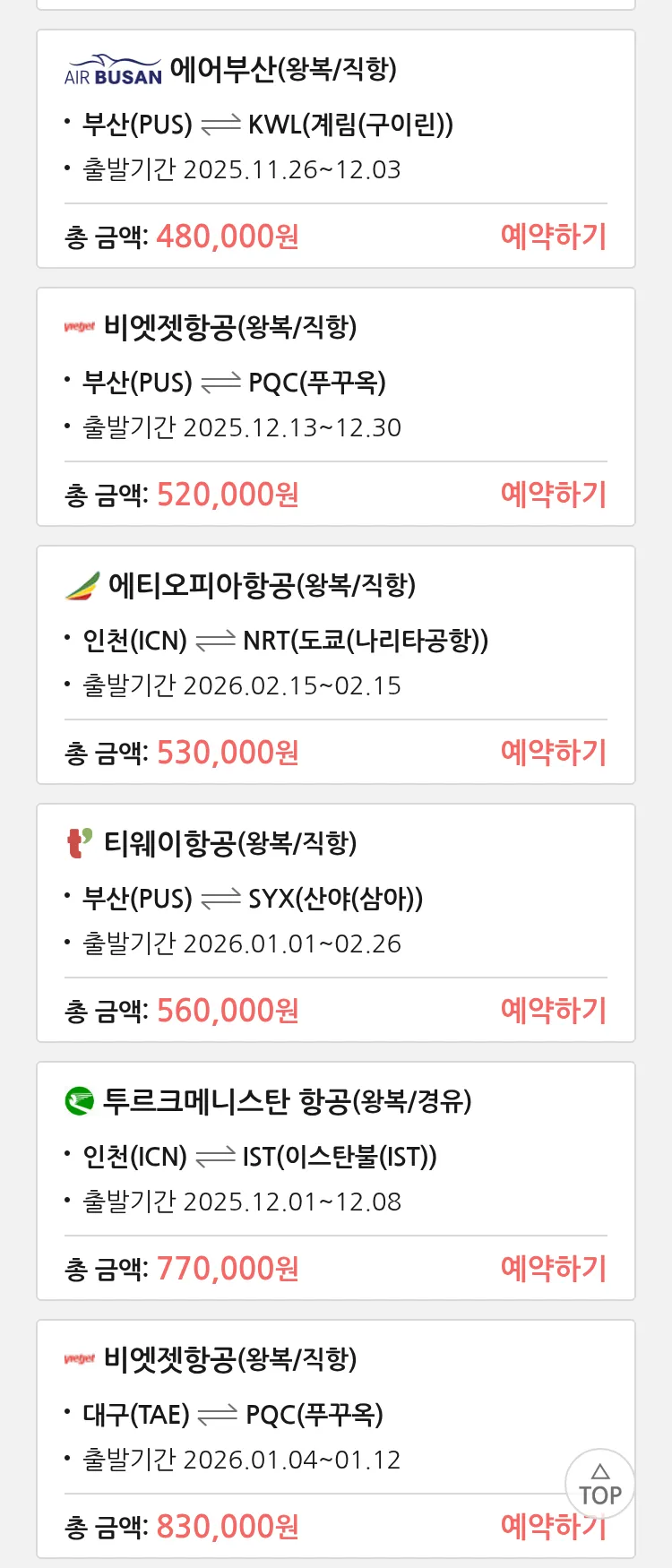This screenshot has height=1568, width=672.
Task: Select 예약하기 on 티웨이항공 560,000원 fare
Action: [553, 1011]
